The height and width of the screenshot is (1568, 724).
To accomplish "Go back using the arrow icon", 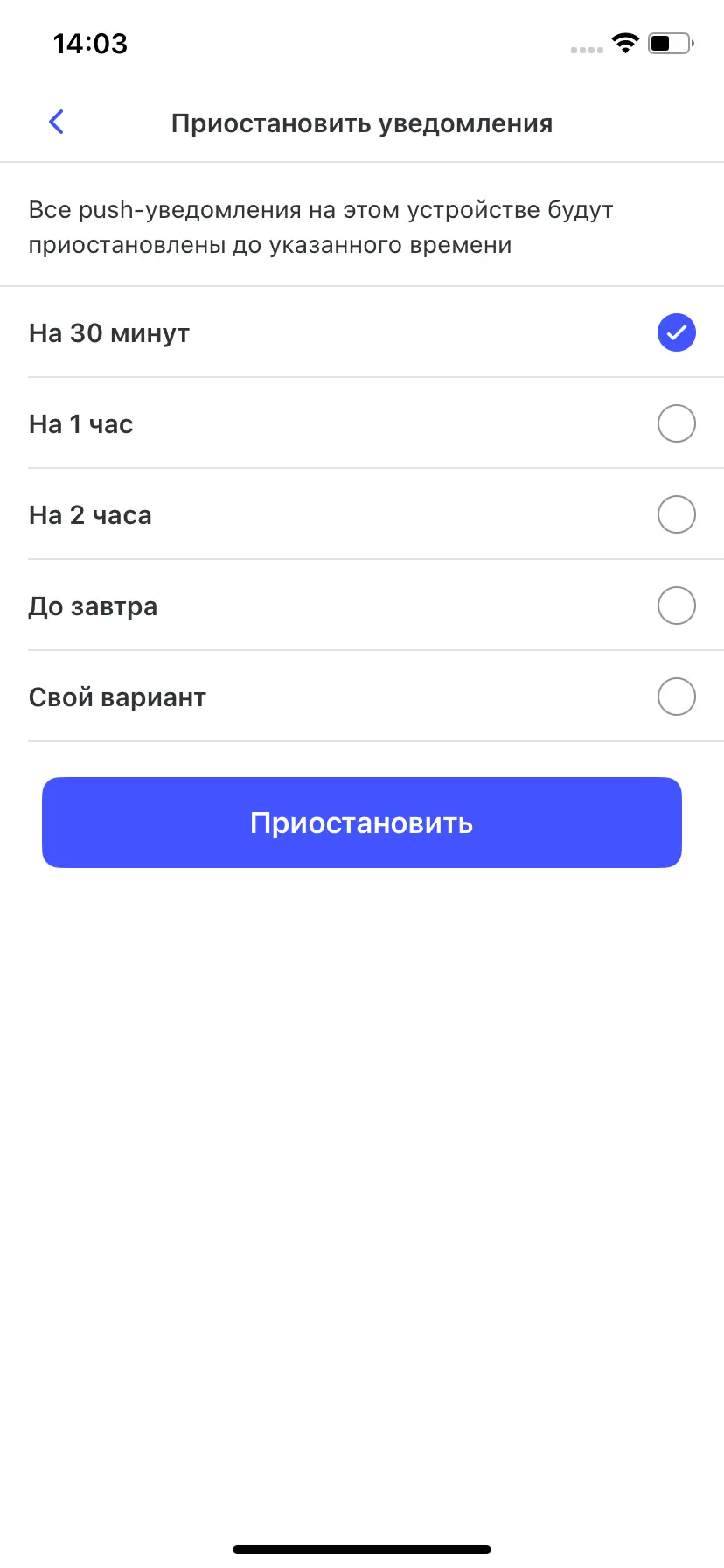I will click(x=56, y=122).
